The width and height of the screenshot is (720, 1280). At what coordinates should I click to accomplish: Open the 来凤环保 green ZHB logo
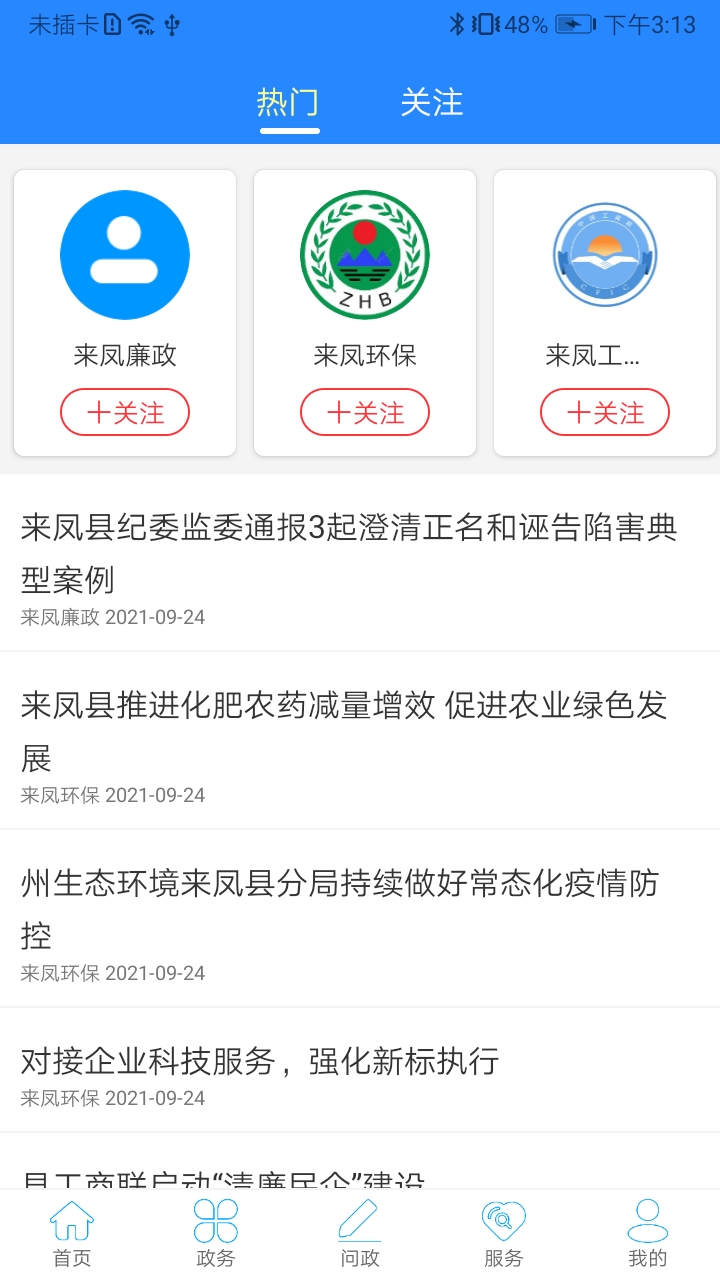[364, 254]
